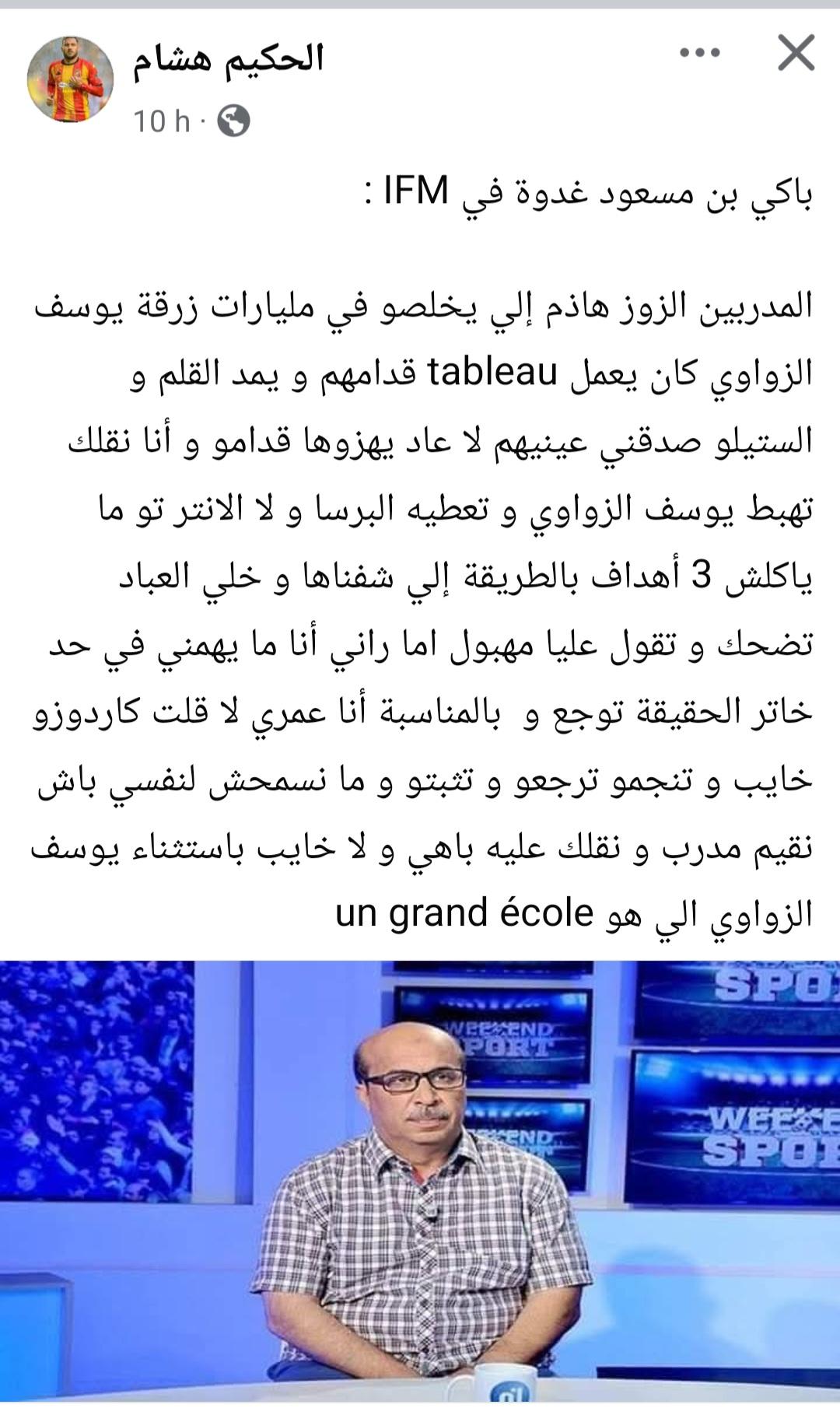Open the three-dot post options menu
840x1415 pixels.
[700, 53]
